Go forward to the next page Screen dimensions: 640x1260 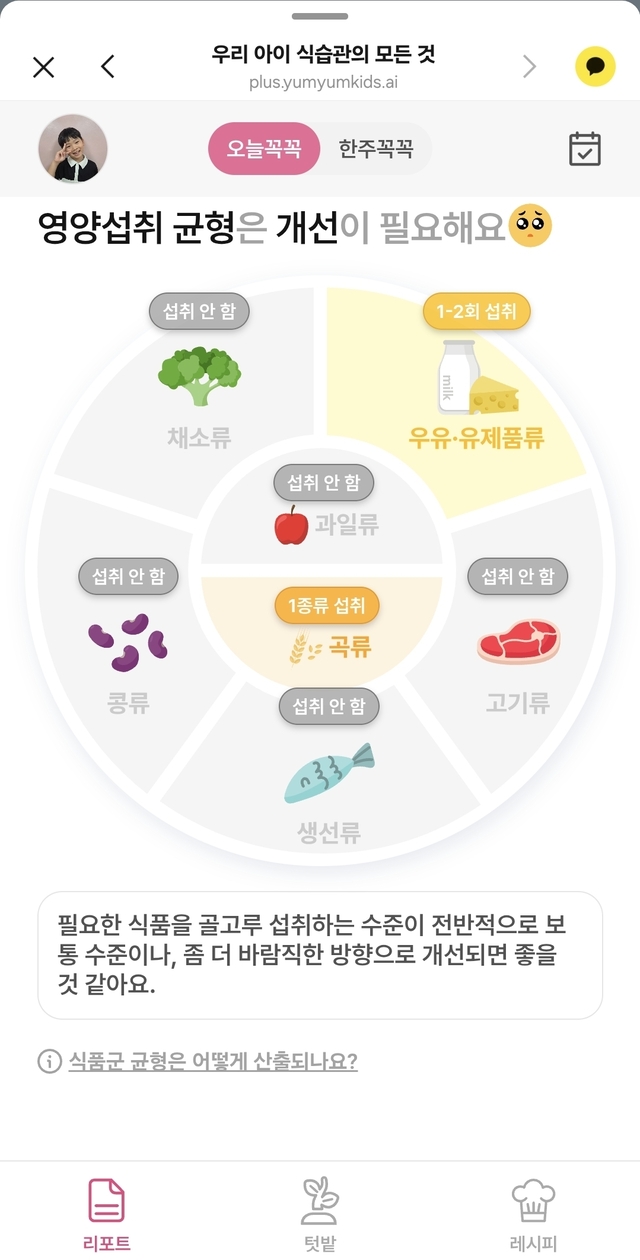[x=529, y=67]
